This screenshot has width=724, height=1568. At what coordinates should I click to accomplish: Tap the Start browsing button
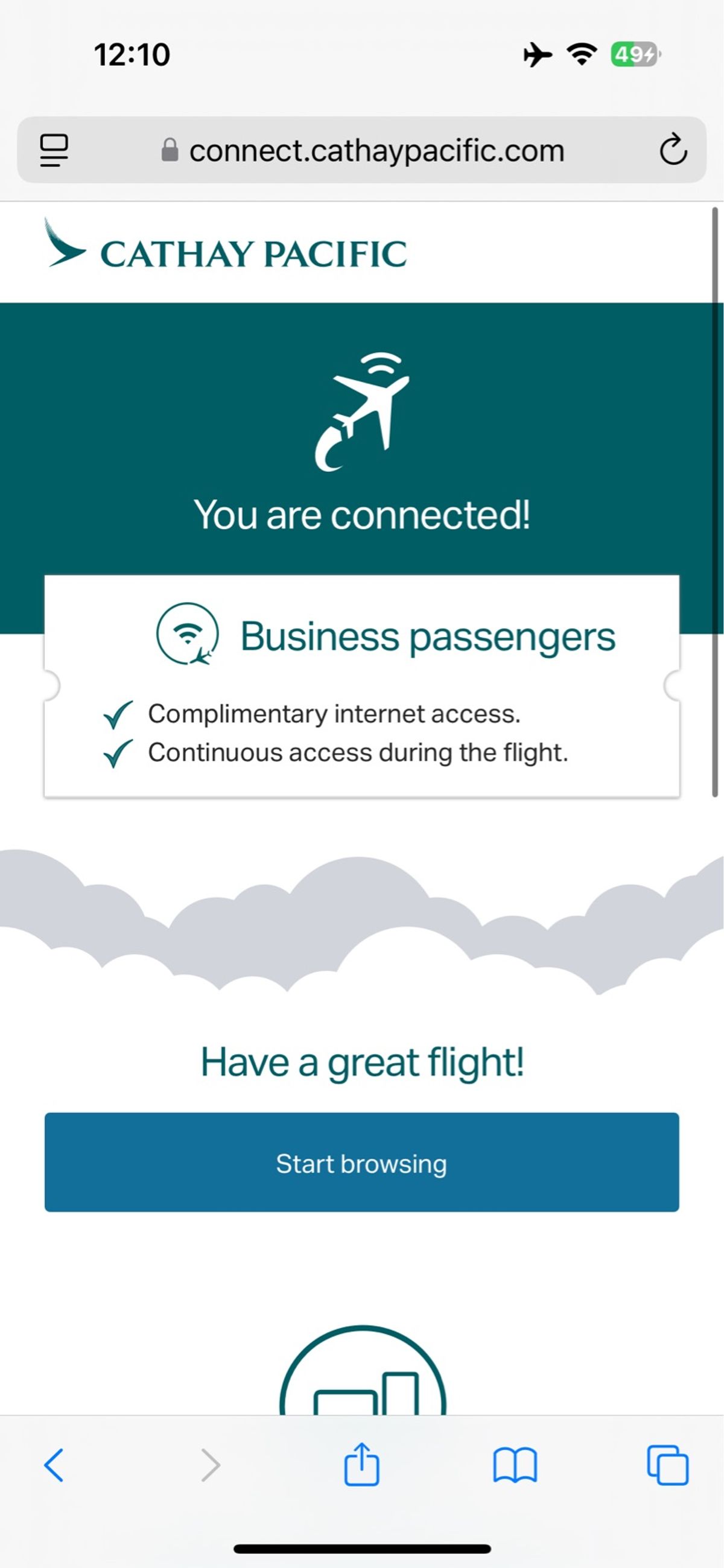(361, 1162)
